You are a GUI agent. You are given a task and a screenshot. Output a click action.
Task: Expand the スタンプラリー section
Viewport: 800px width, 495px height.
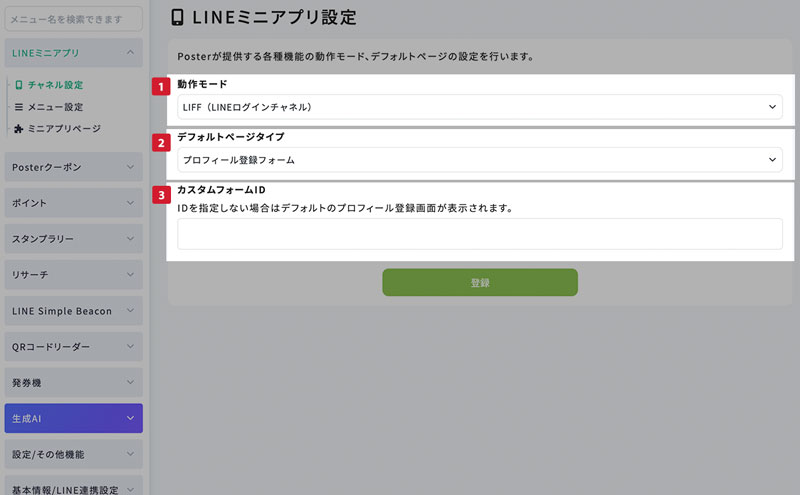tap(72, 239)
